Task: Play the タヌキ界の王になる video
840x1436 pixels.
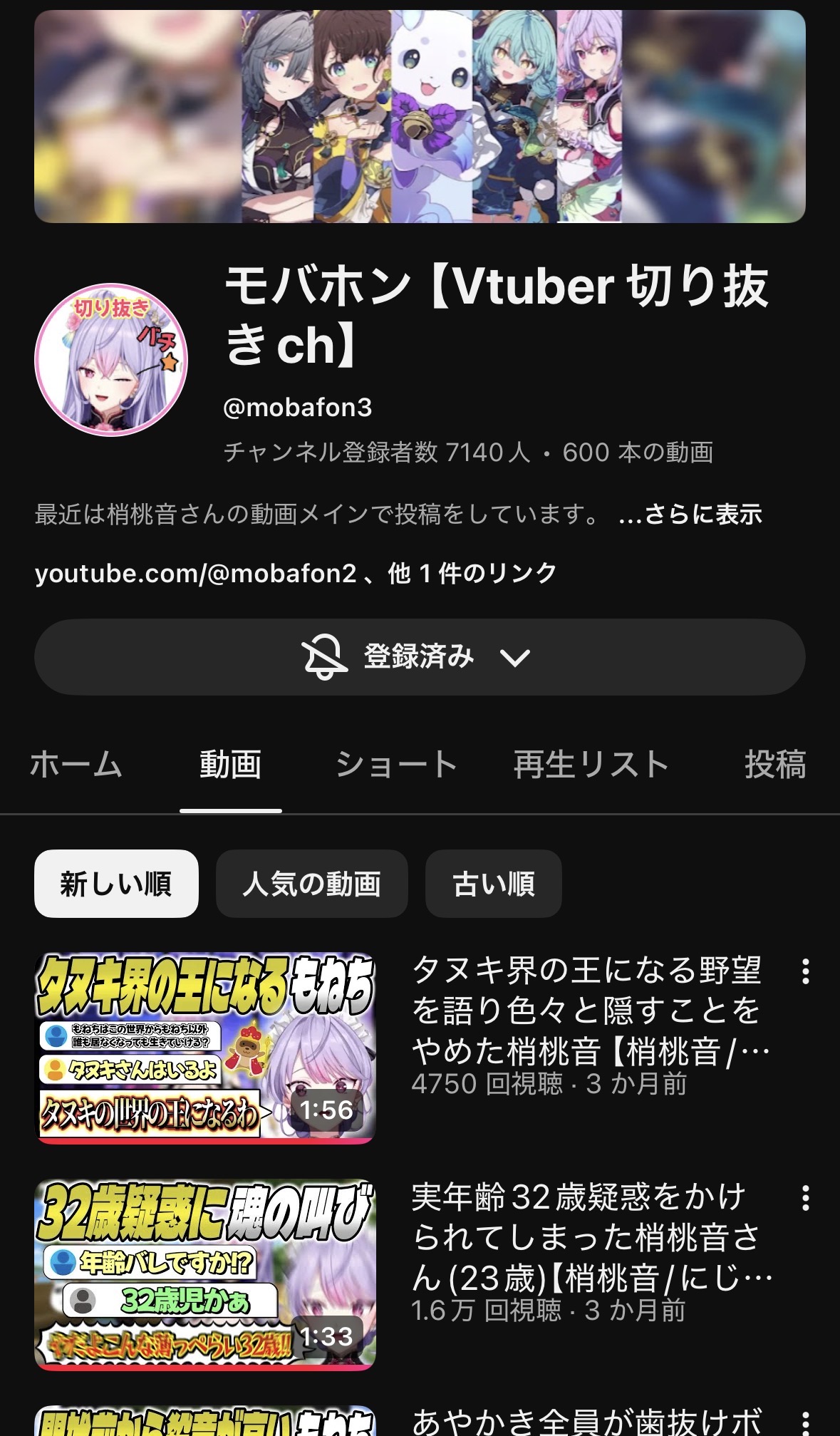Action: coord(205,1048)
